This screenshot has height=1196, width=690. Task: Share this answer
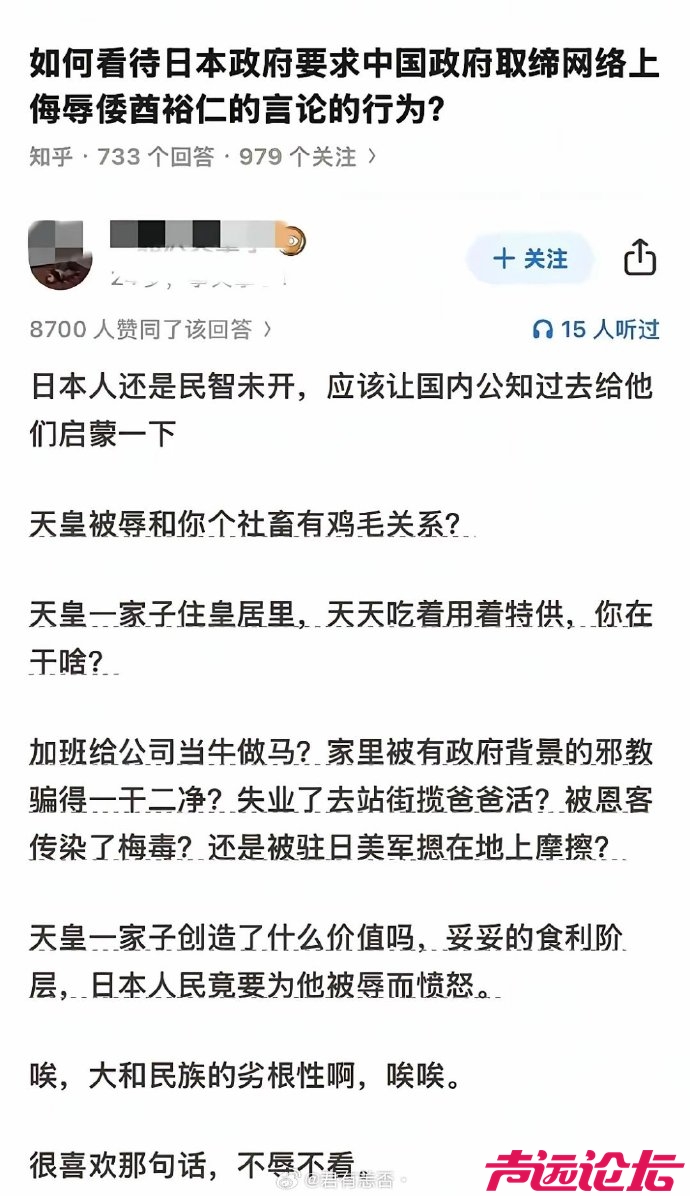(x=640, y=259)
